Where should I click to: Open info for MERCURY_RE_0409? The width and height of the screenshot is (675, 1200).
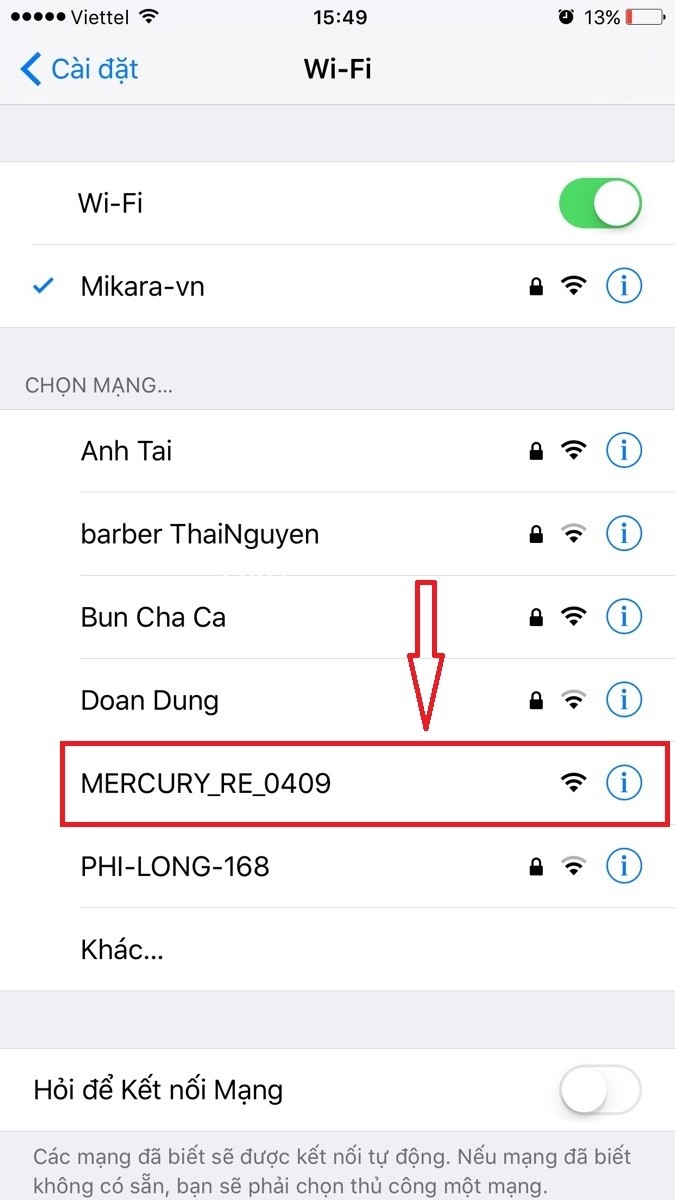coord(624,783)
